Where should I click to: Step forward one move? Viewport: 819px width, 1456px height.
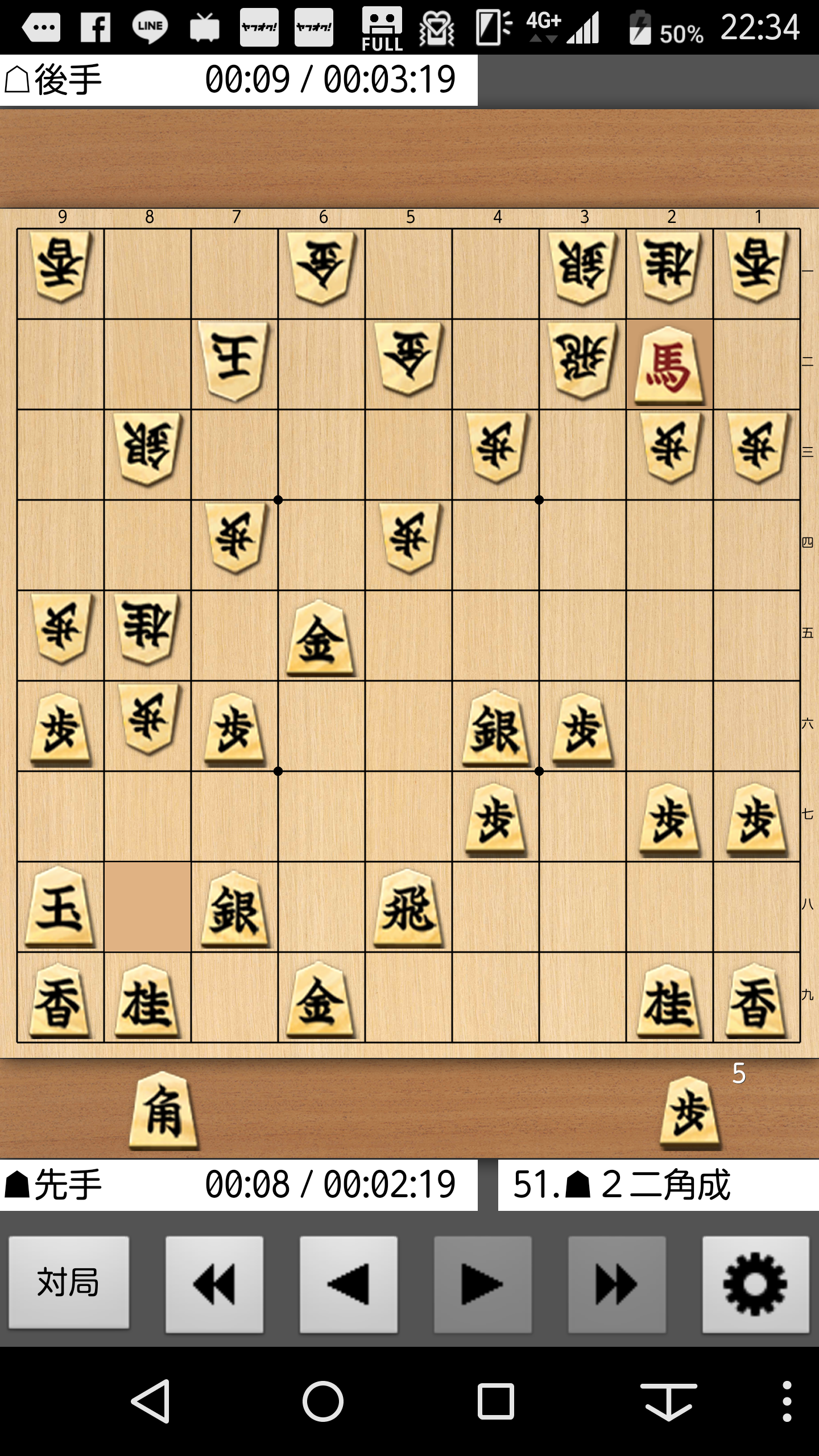click(x=482, y=1284)
